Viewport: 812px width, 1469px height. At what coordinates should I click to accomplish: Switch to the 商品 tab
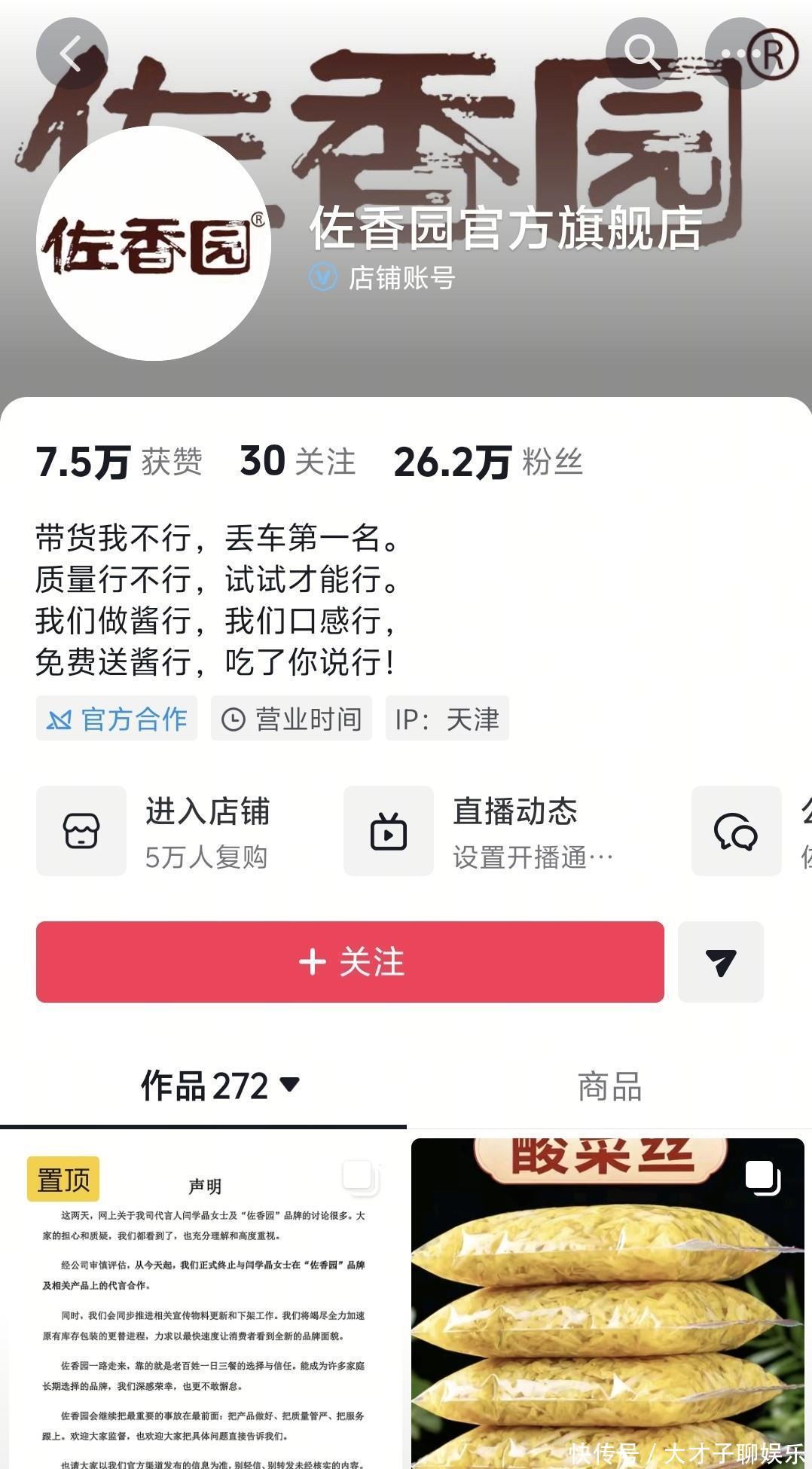pyautogui.click(x=609, y=1086)
